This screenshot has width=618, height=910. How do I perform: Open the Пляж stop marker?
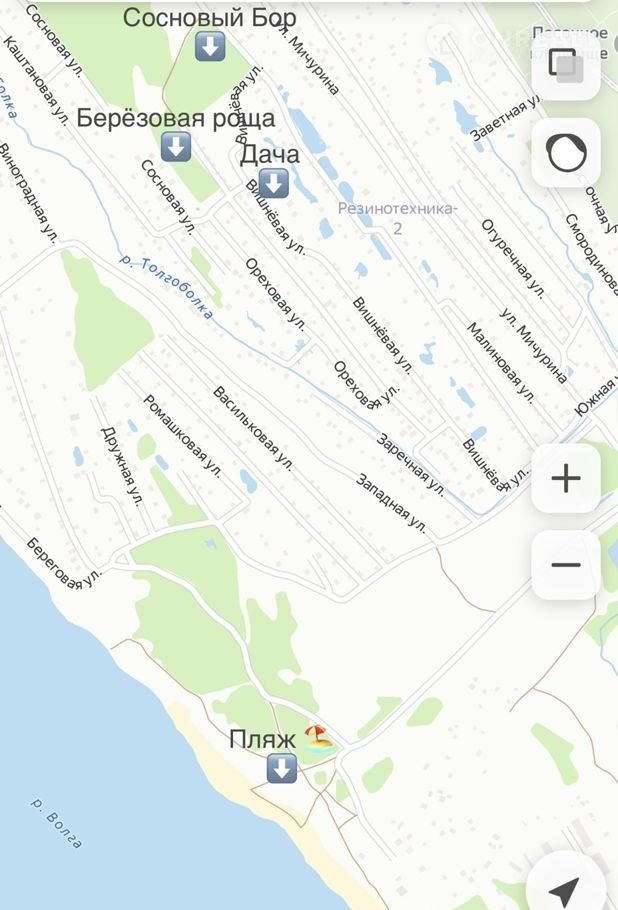point(282,768)
